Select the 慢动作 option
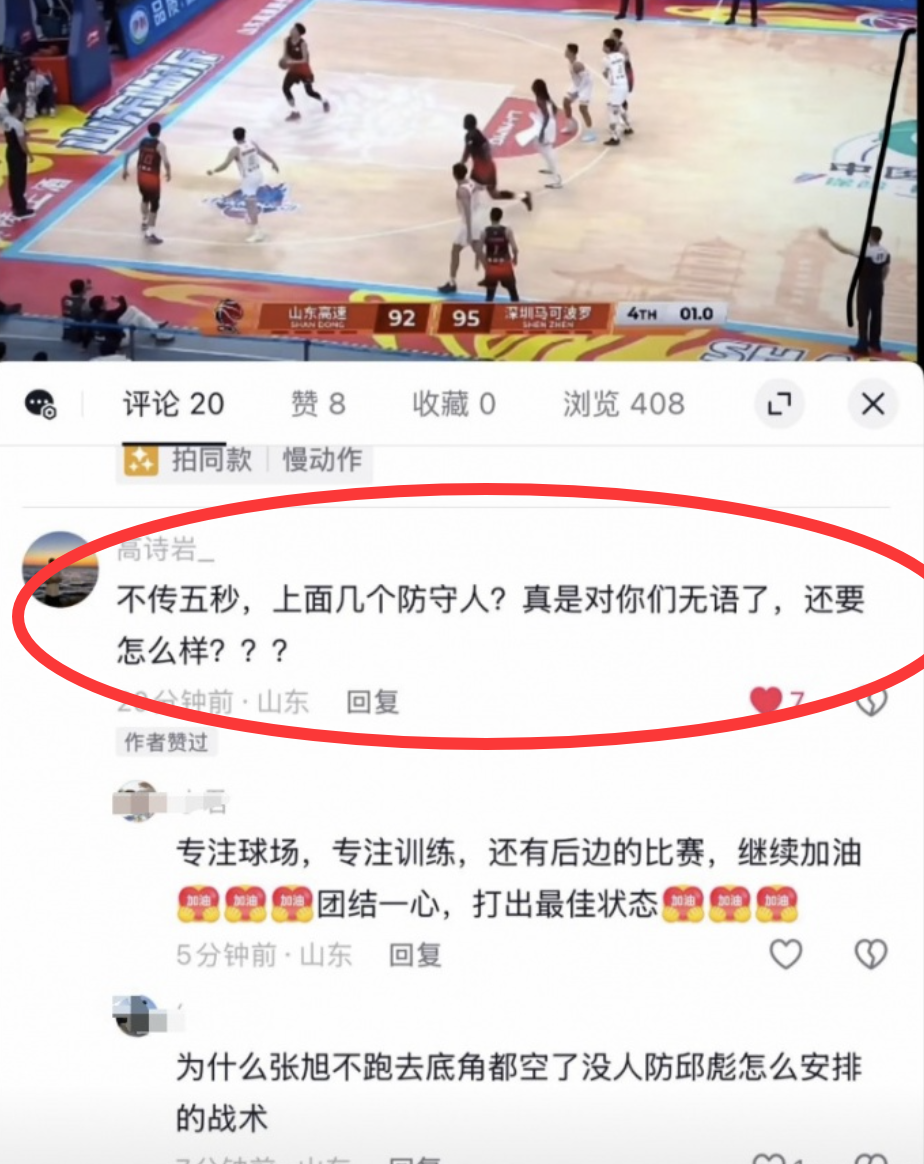The image size is (924, 1164). (x=322, y=460)
